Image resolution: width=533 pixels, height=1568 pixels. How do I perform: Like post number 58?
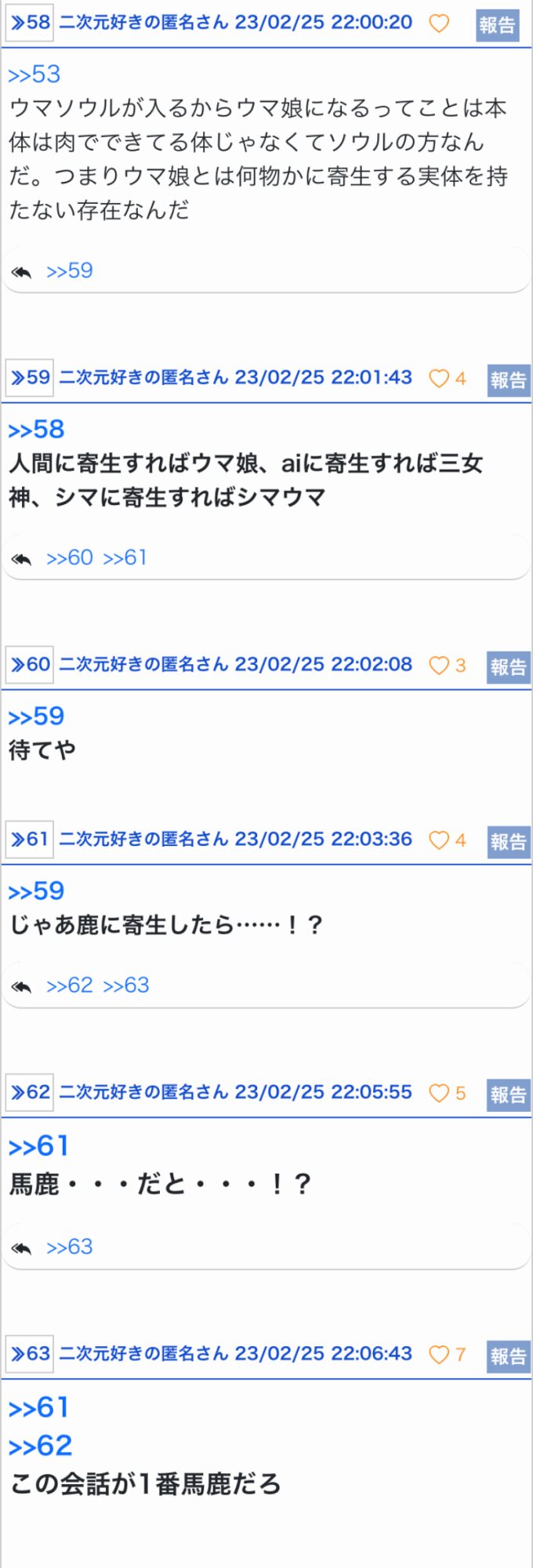(x=439, y=24)
